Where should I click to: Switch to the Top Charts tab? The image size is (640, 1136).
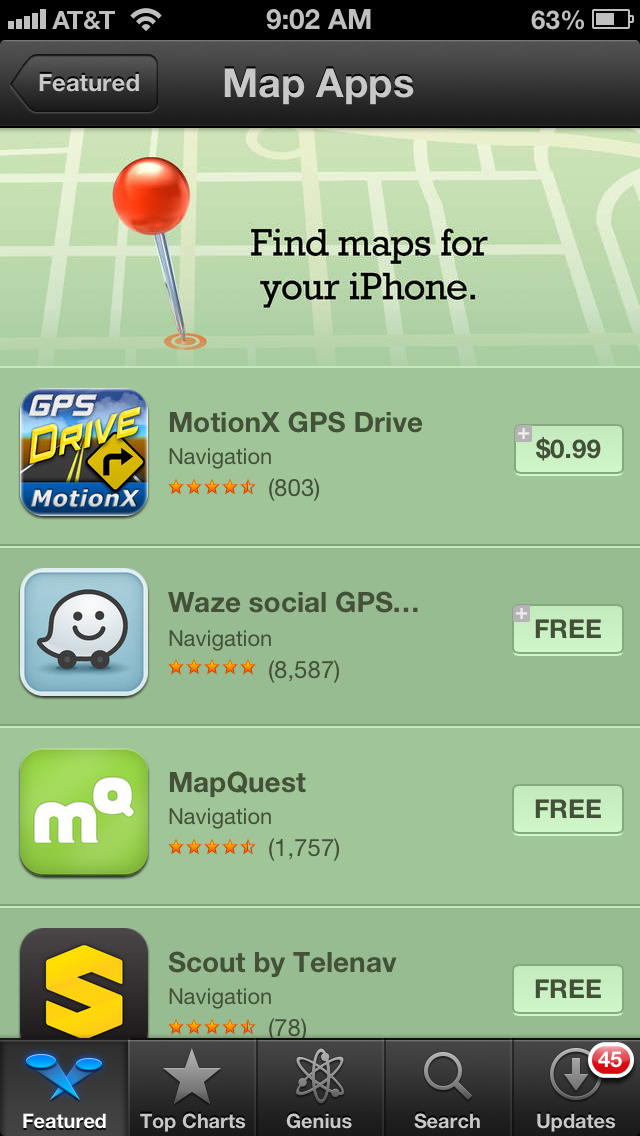192,1088
